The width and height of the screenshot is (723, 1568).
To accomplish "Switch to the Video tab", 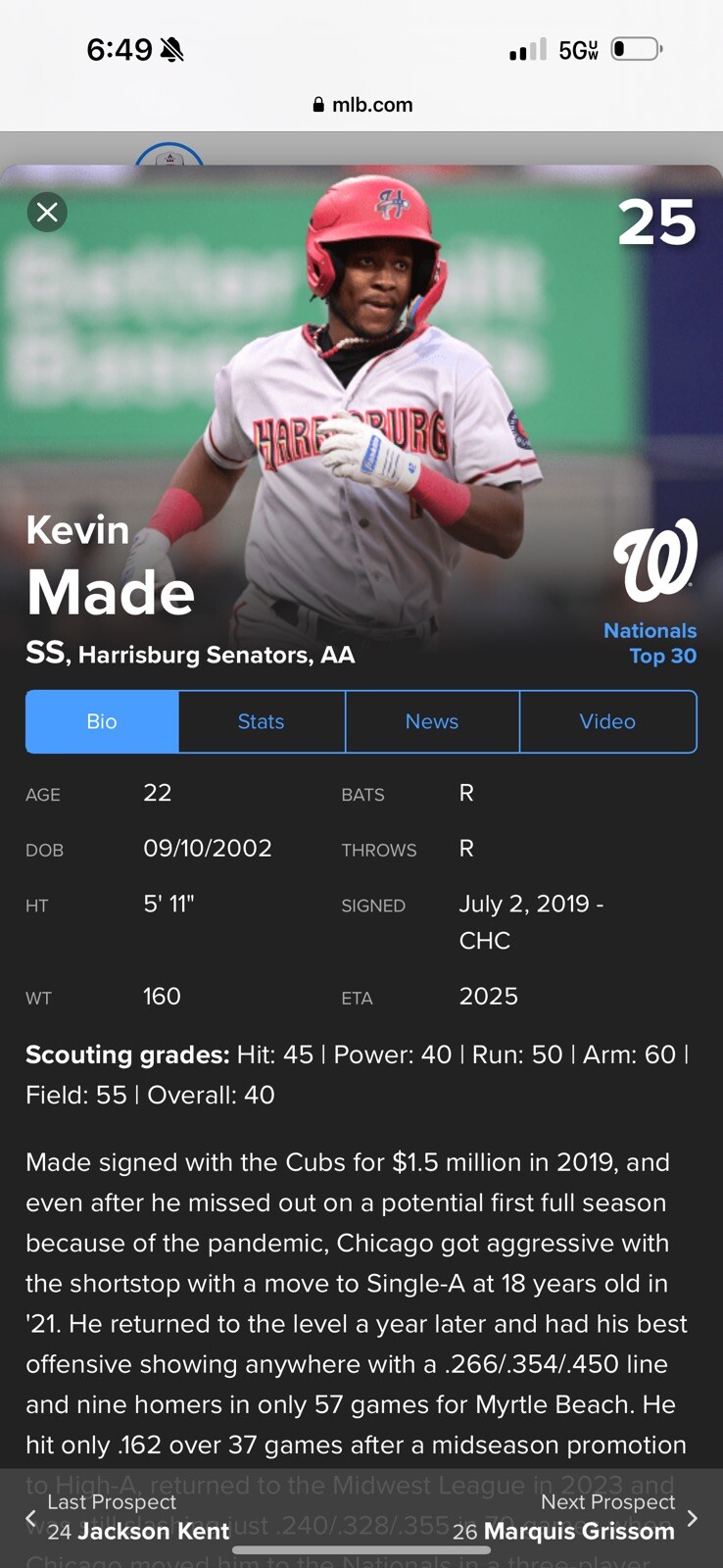I will [607, 722].
